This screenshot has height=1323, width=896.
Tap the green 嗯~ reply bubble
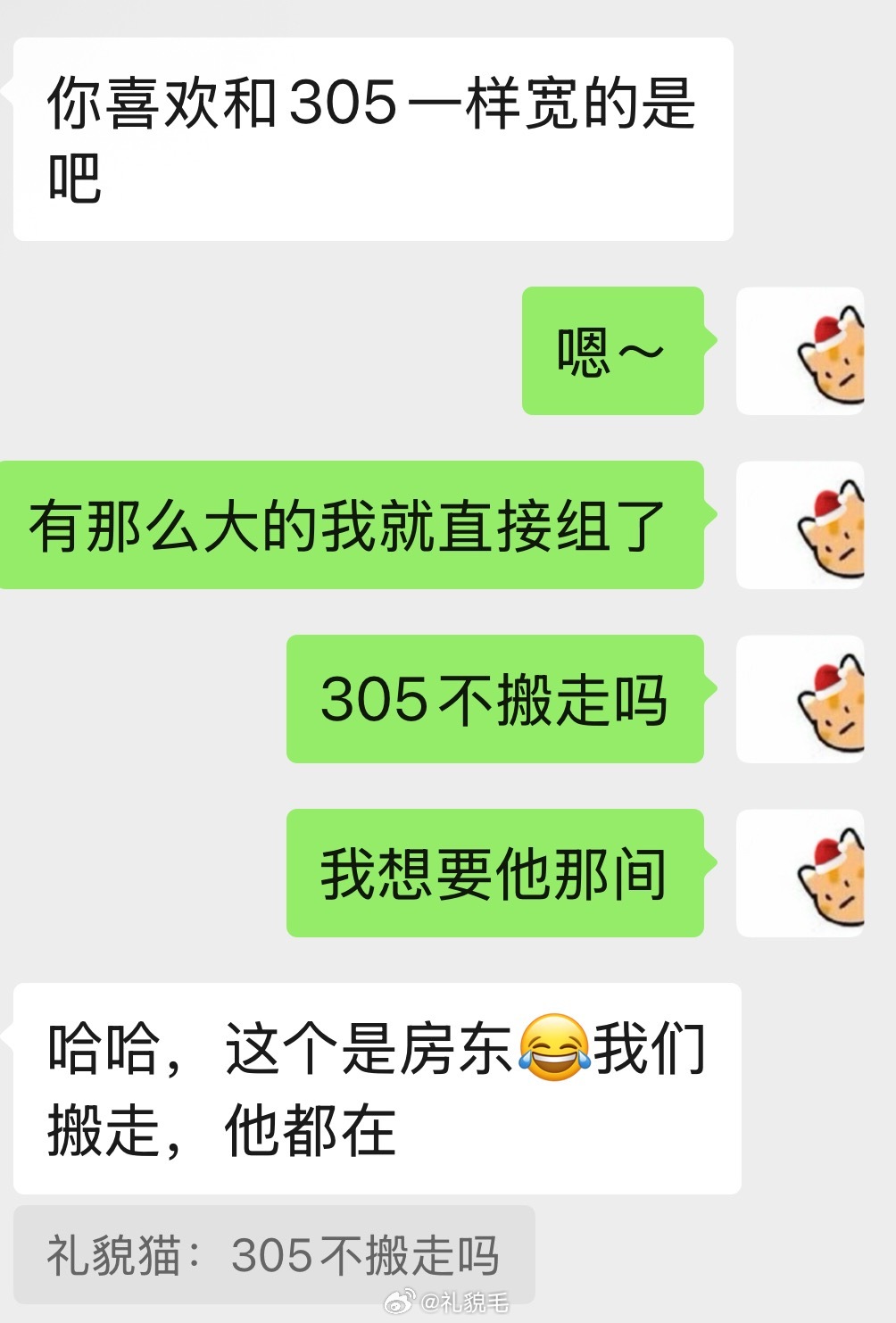pos(613,351)
